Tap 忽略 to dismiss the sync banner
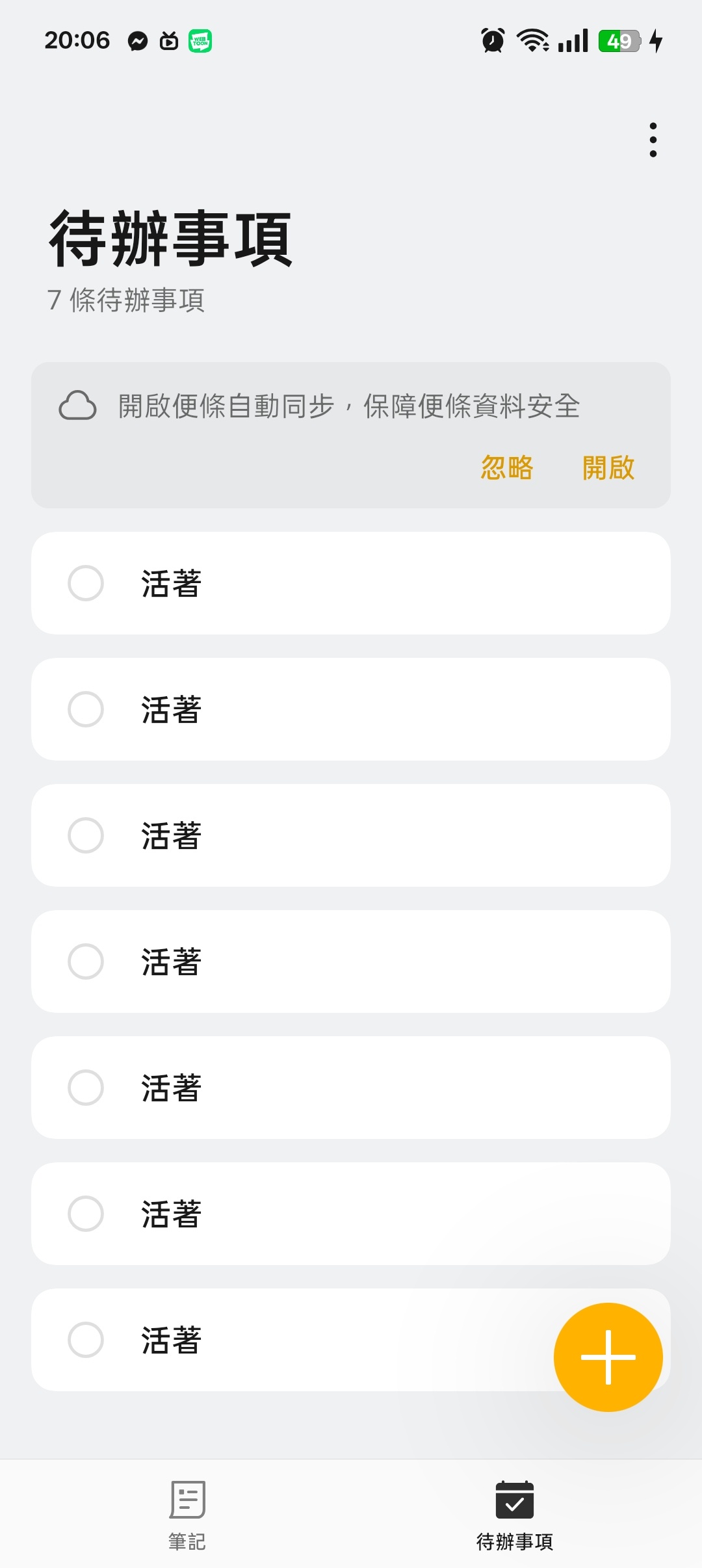 click(x=507, y=467)
